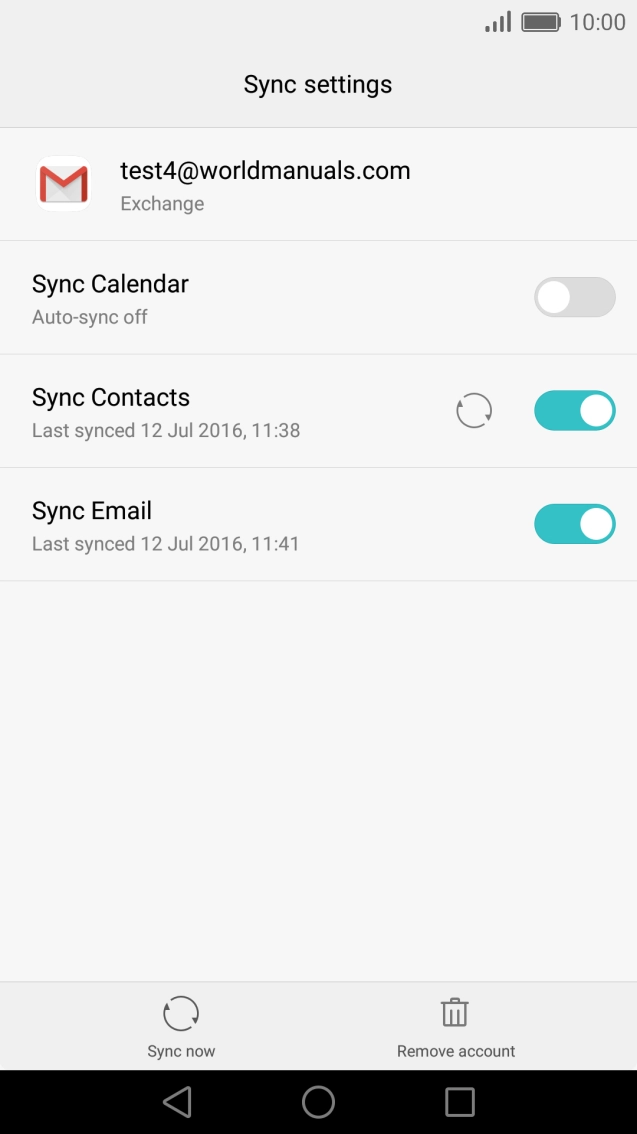This screenshot has height=1134, width=637.
Task: Return to the home screen
Action: (x=318, y=1102)
